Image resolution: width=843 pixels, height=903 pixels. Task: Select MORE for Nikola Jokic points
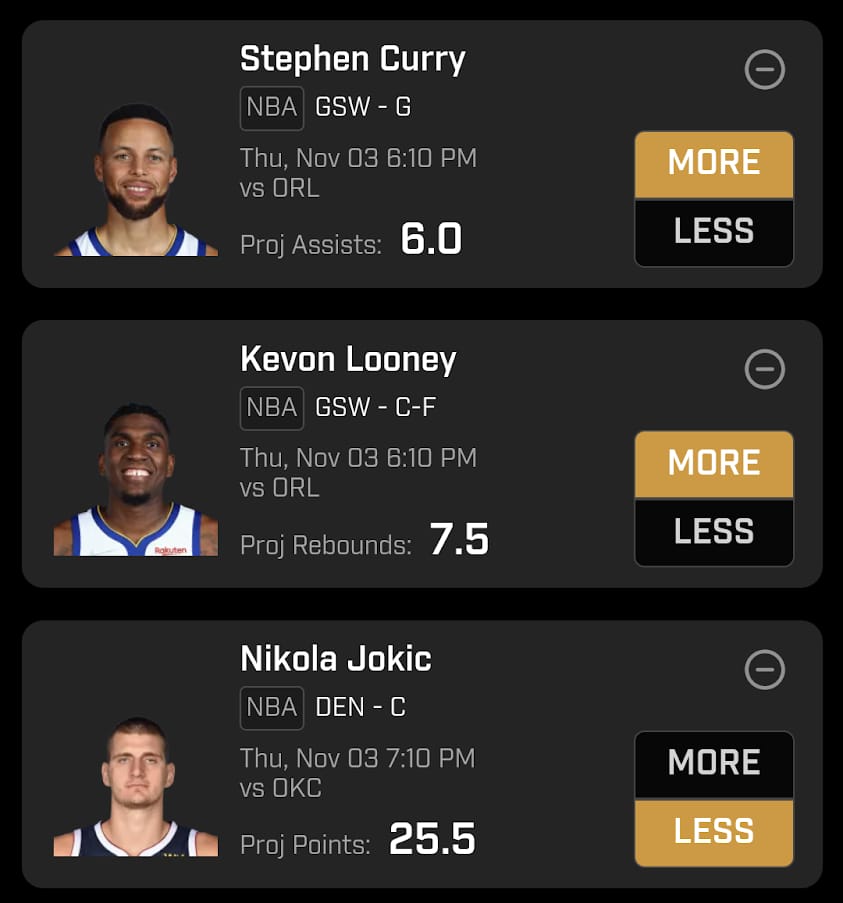click(x=714, y=764)
